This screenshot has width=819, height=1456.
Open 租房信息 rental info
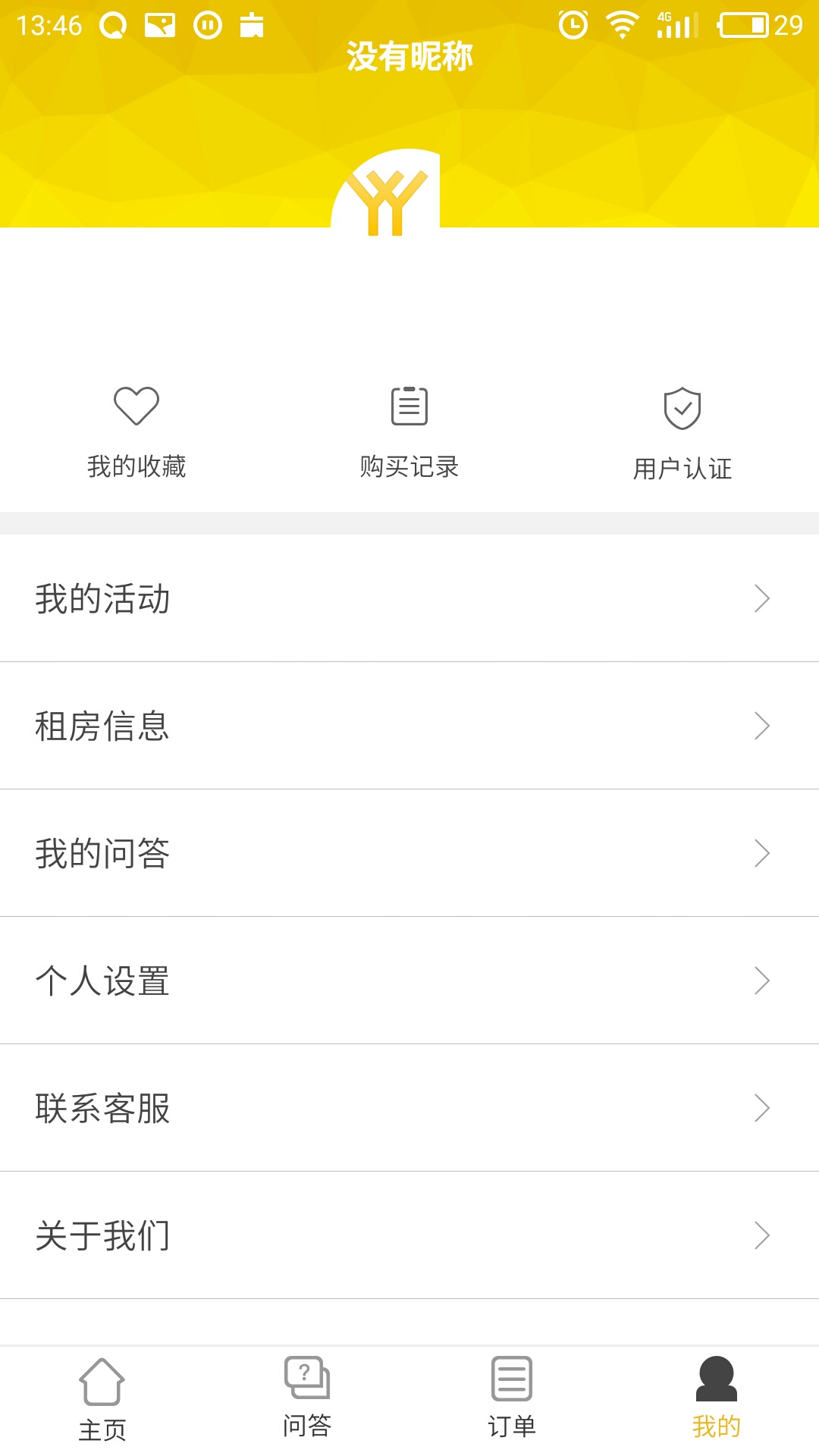coord(409,726)
